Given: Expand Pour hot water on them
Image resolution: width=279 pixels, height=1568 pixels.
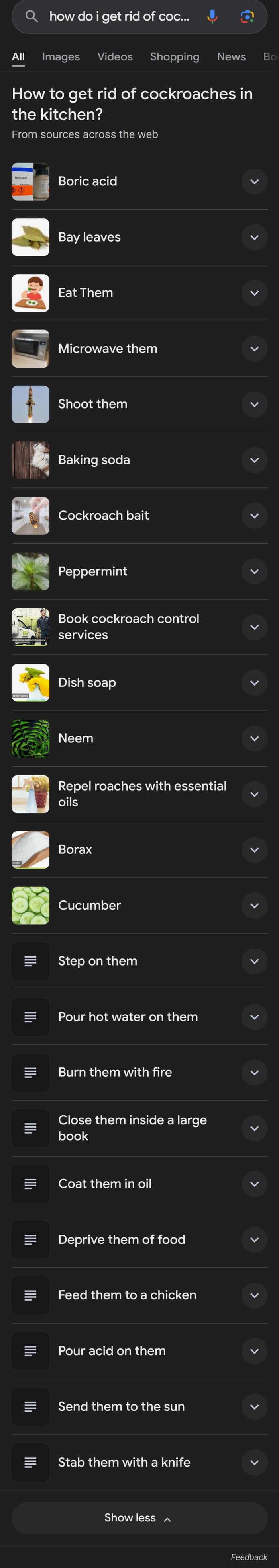Looking at the screenshot, I should [254, 1017].
